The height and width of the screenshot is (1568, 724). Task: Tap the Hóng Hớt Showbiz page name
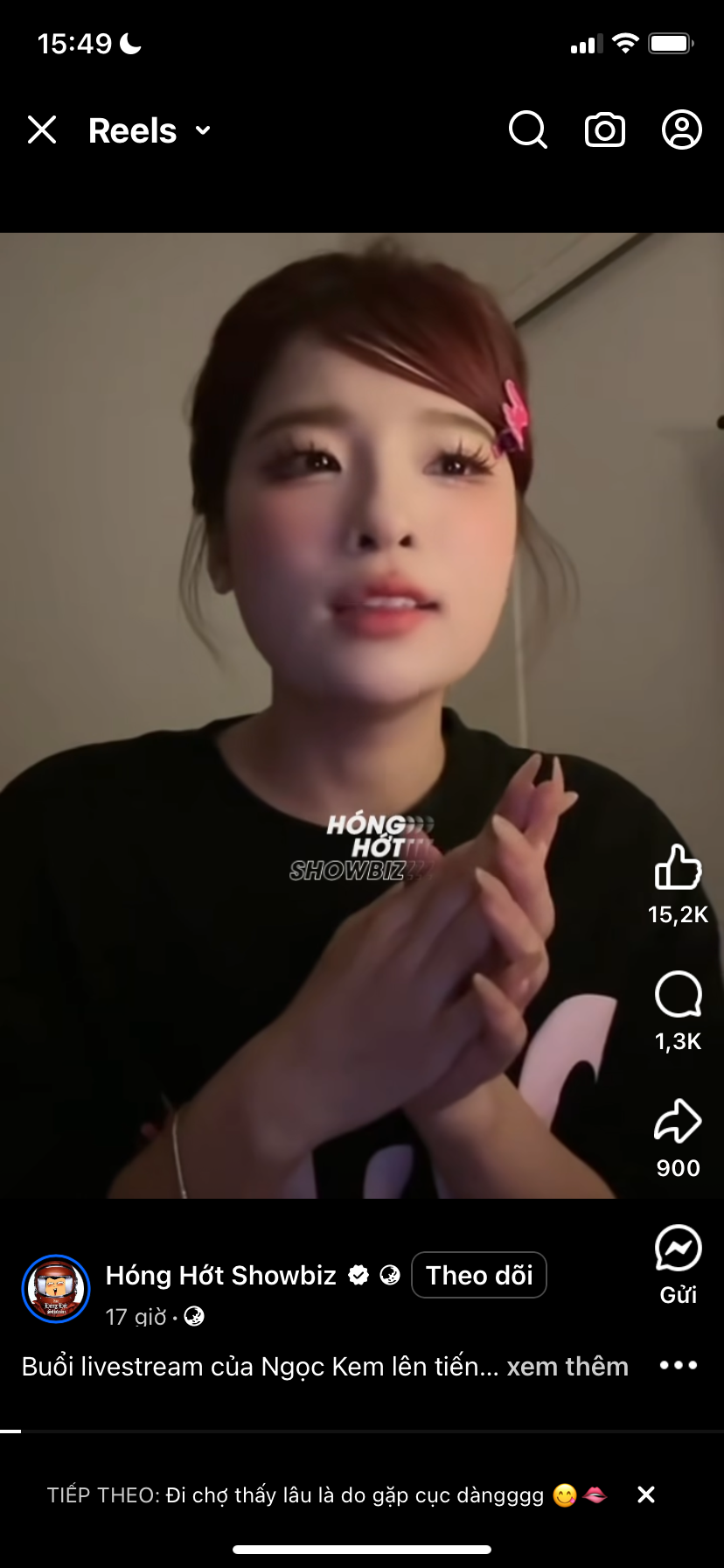(x=220, y=1275)
